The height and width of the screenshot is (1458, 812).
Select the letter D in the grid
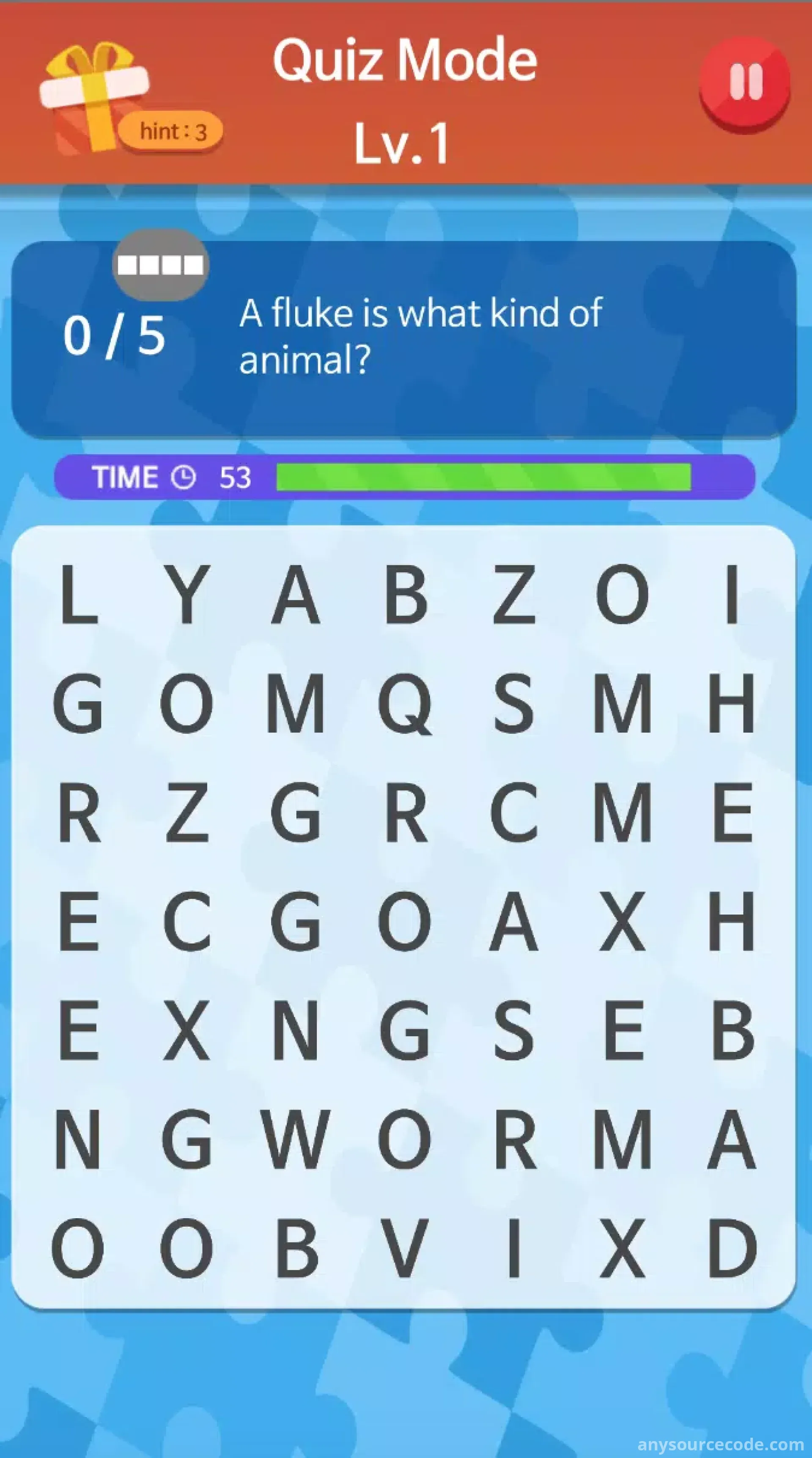pyautogui.click(x=732, y=1249)
